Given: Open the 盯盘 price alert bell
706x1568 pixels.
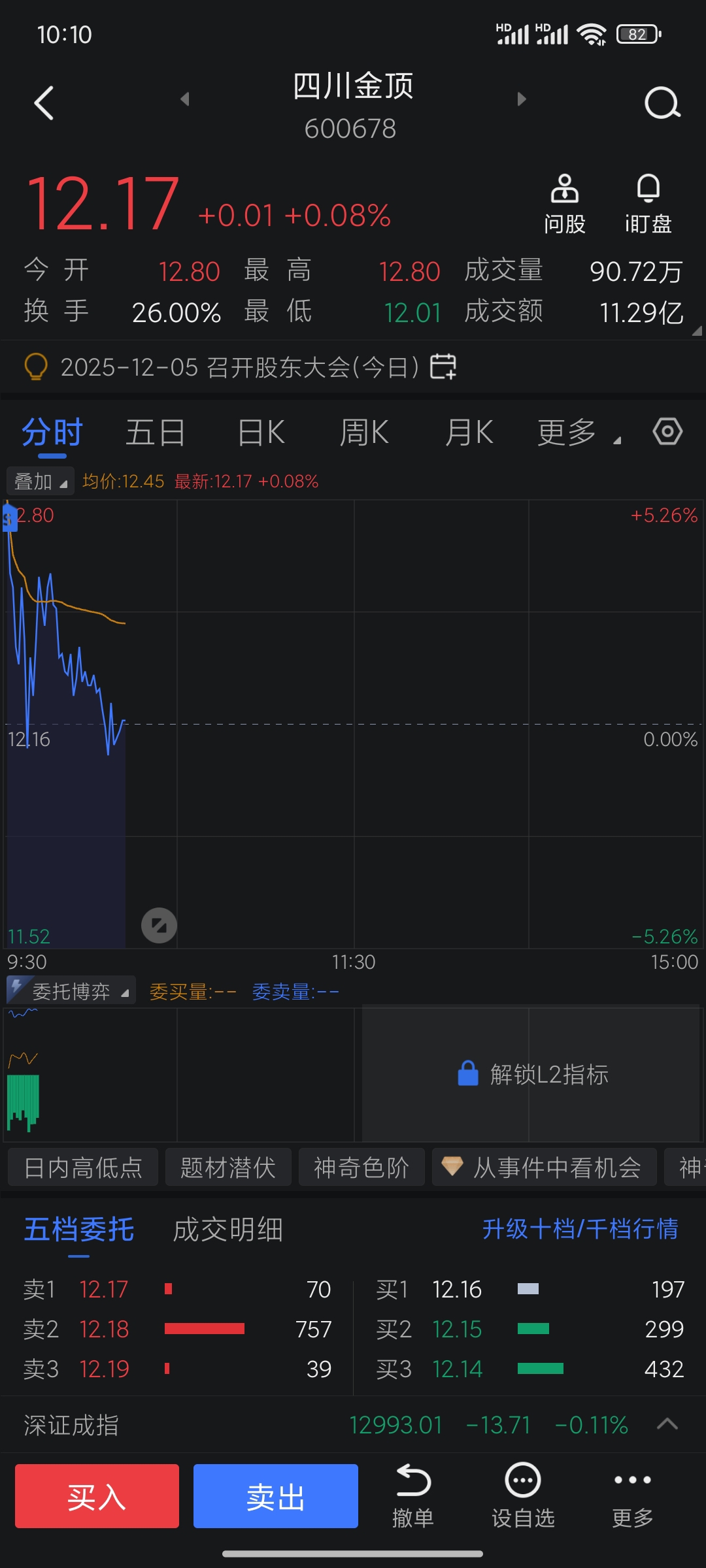Looking at the screenshot, I should [648, 204].
